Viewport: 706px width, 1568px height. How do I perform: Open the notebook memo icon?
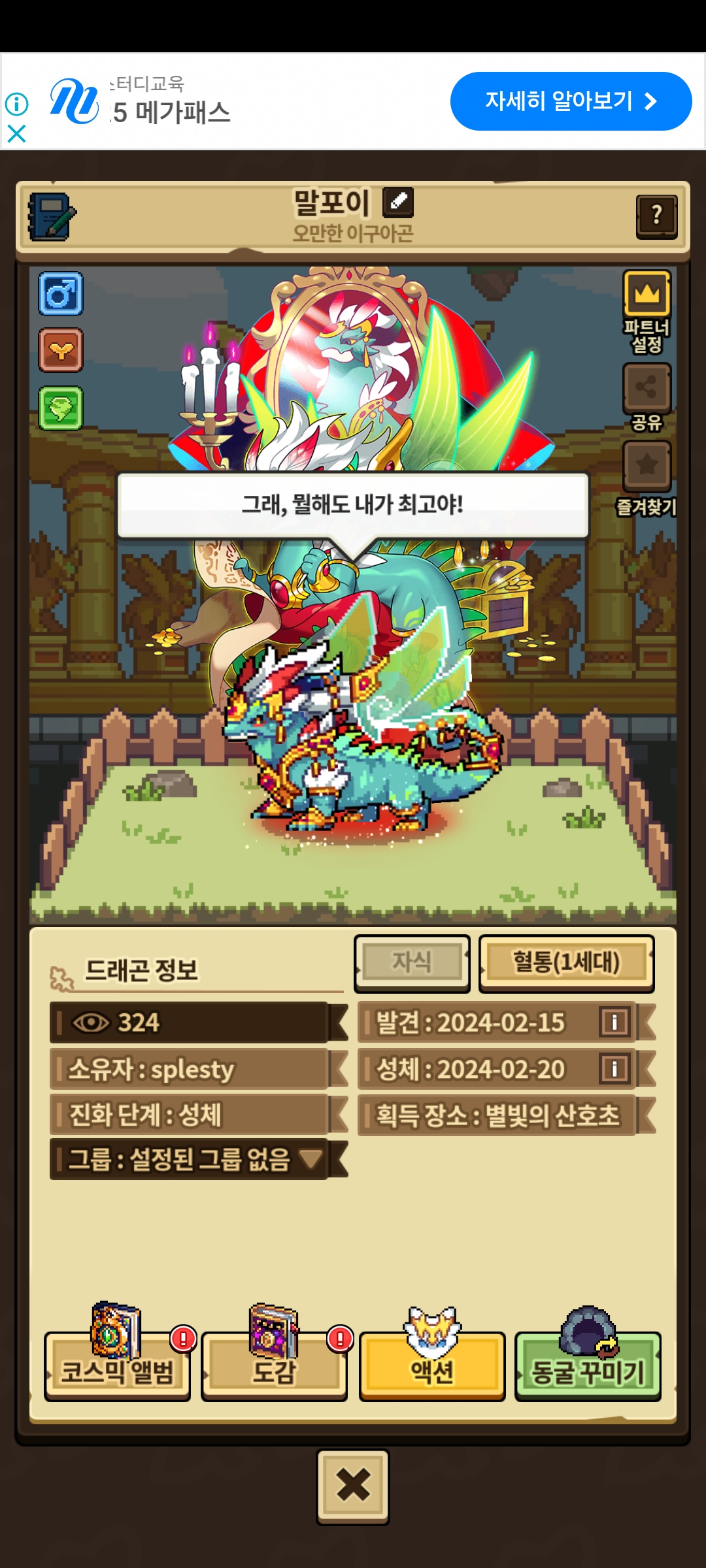pos(52,216)
